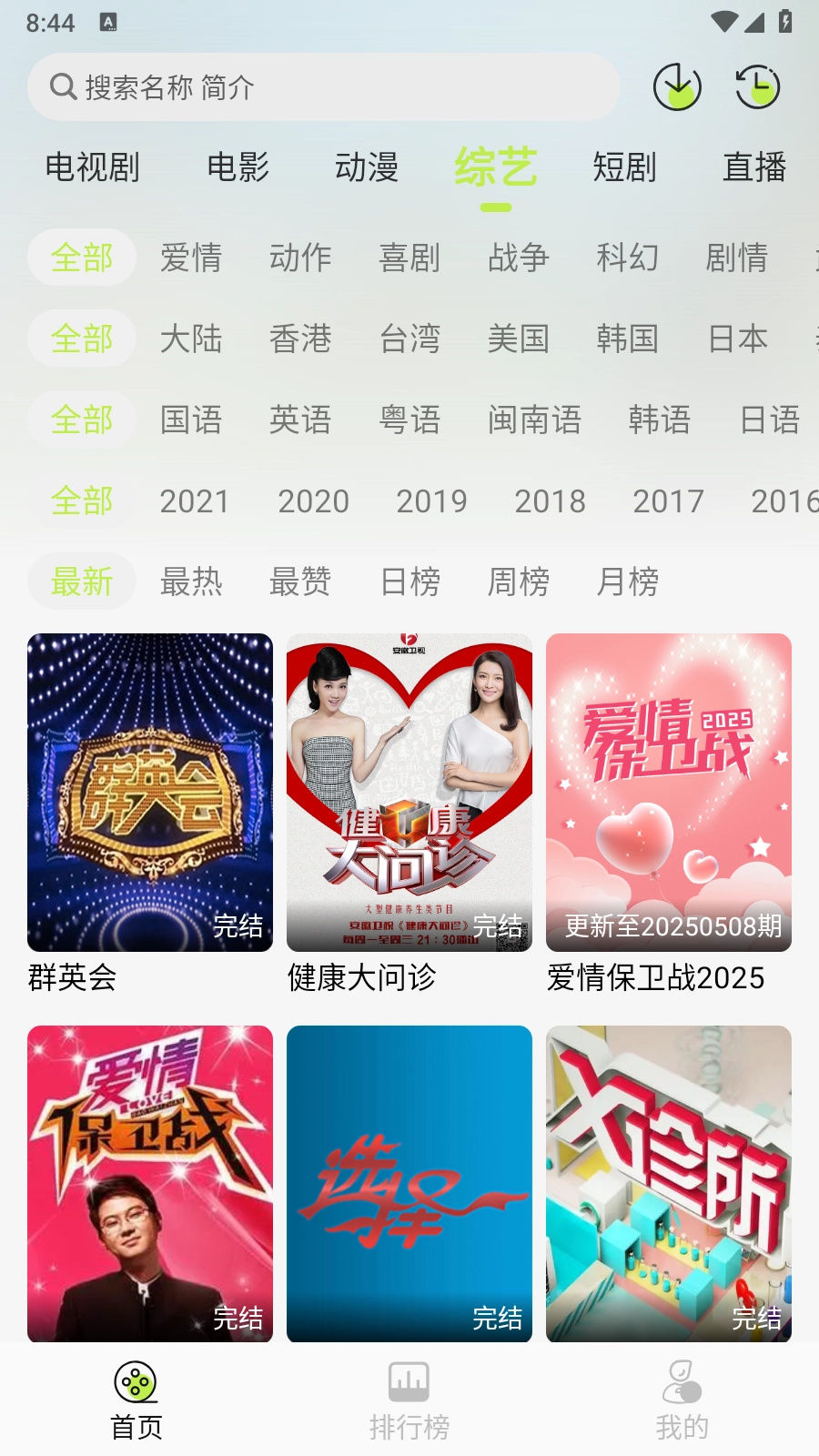This screenshot has height=1456, width=819.
Task: Open the 健康大问诊 show
Action: [x=409, y=792]
